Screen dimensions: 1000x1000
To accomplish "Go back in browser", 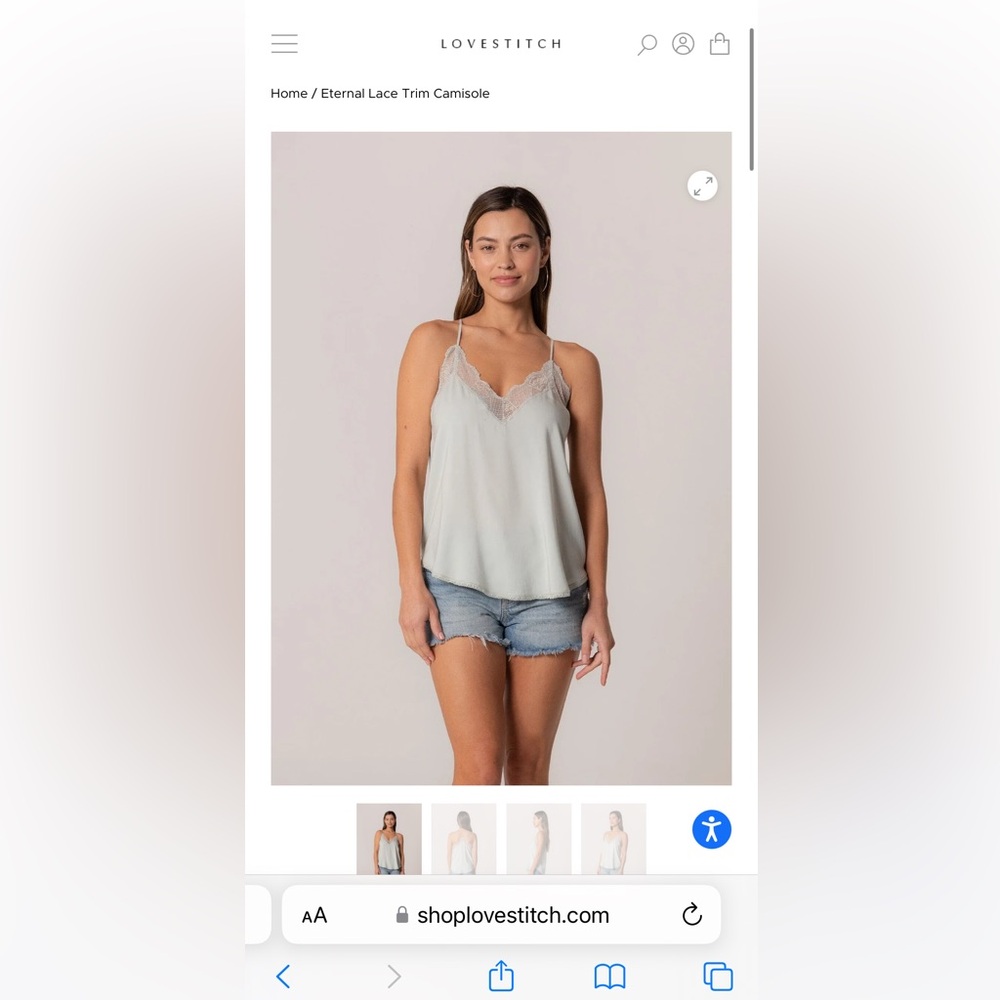I will point(283,976).
